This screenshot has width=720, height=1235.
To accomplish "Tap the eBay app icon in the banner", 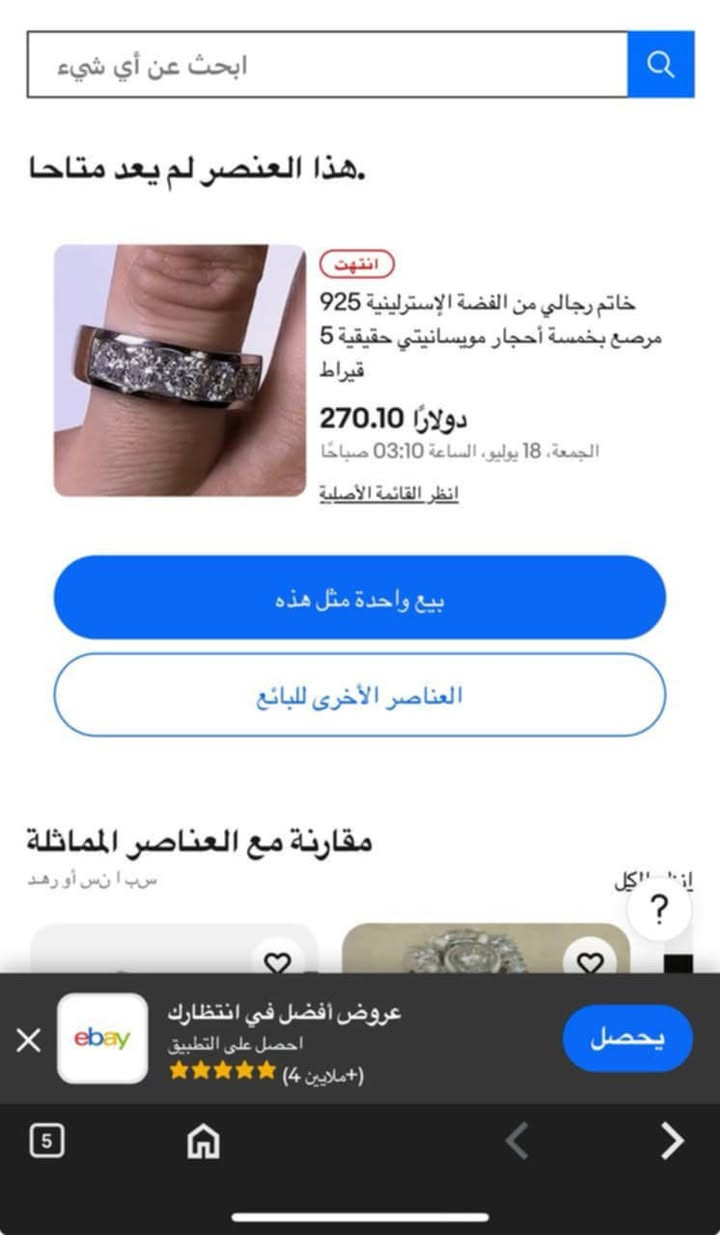I will click(101, 1038).
